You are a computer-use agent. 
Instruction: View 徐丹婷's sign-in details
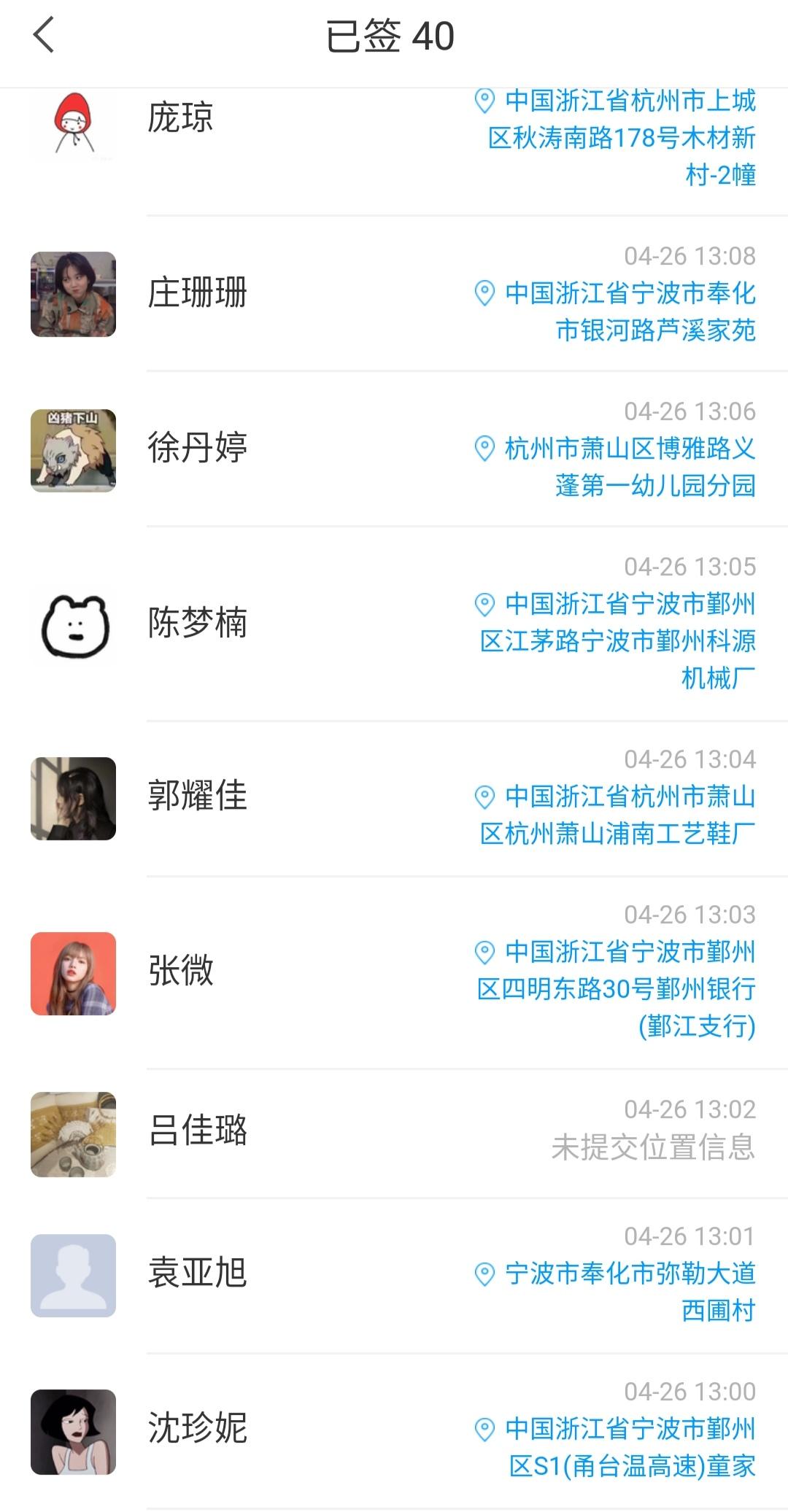click(197, 448)
